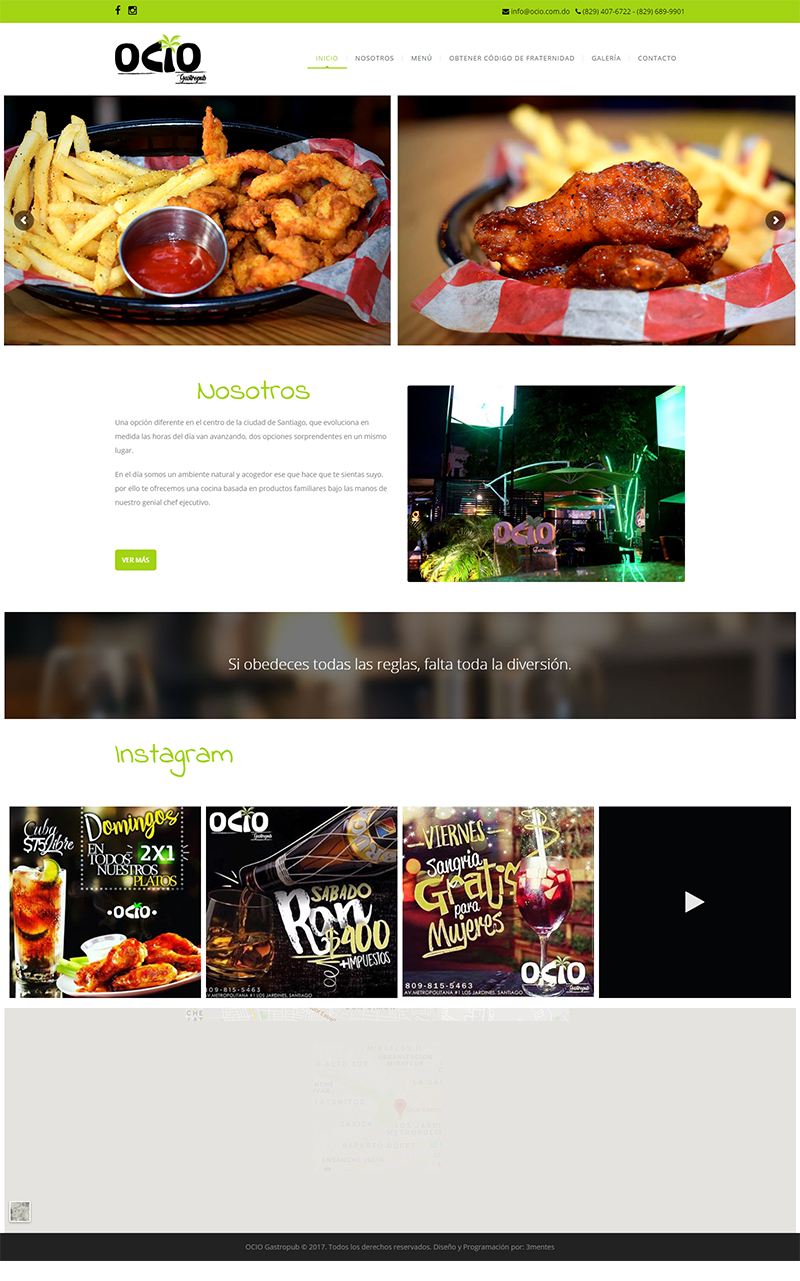Tap the Ver Más button

[136, 560]
